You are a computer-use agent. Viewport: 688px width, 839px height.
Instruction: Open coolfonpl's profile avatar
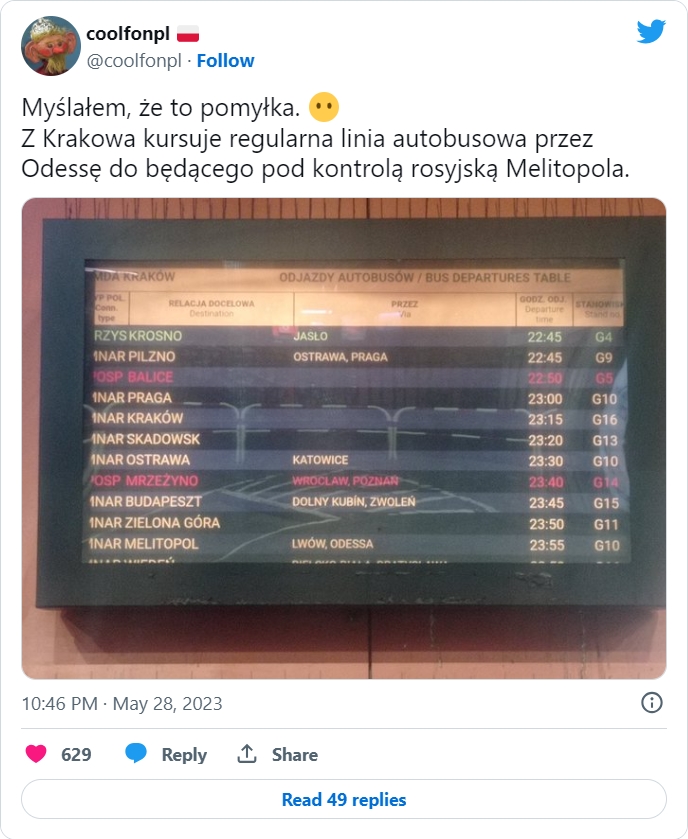pyautogui.click(x=51, y=46)
